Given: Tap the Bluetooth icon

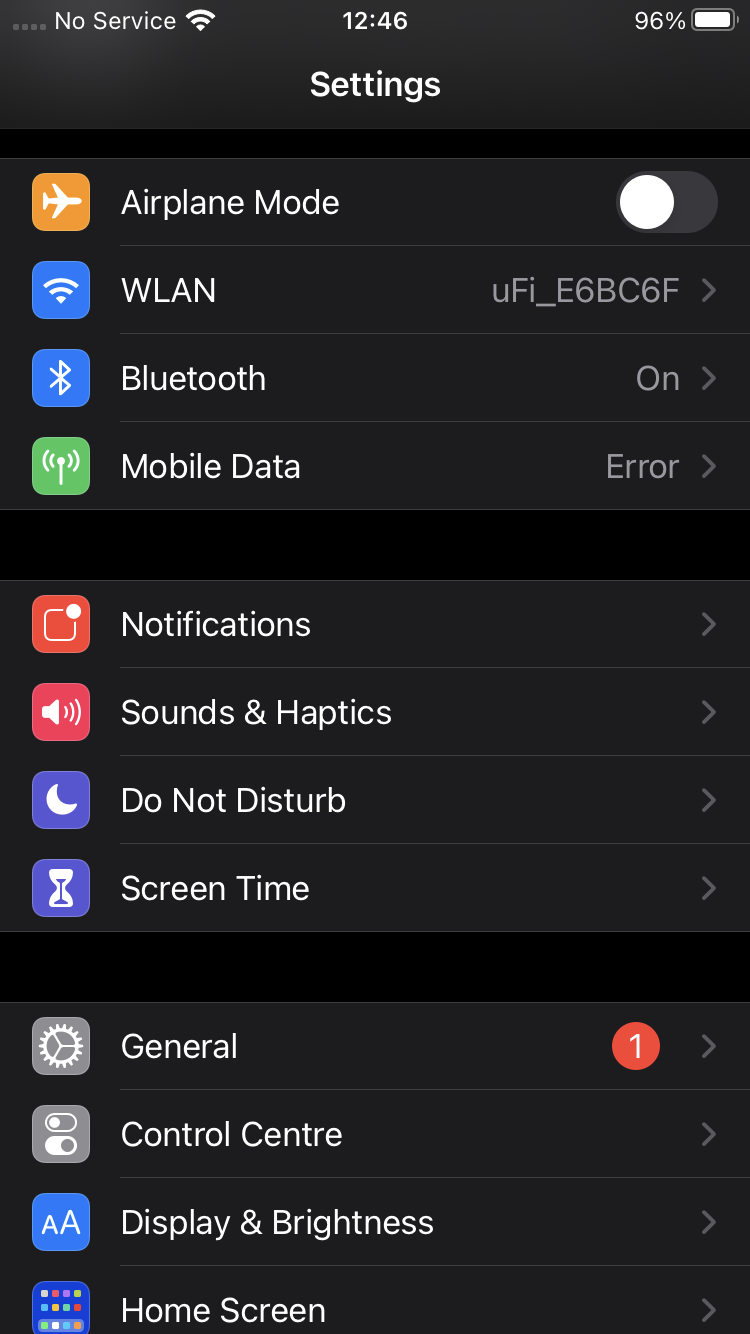Looking at the screenshot, I should (59, 378).
